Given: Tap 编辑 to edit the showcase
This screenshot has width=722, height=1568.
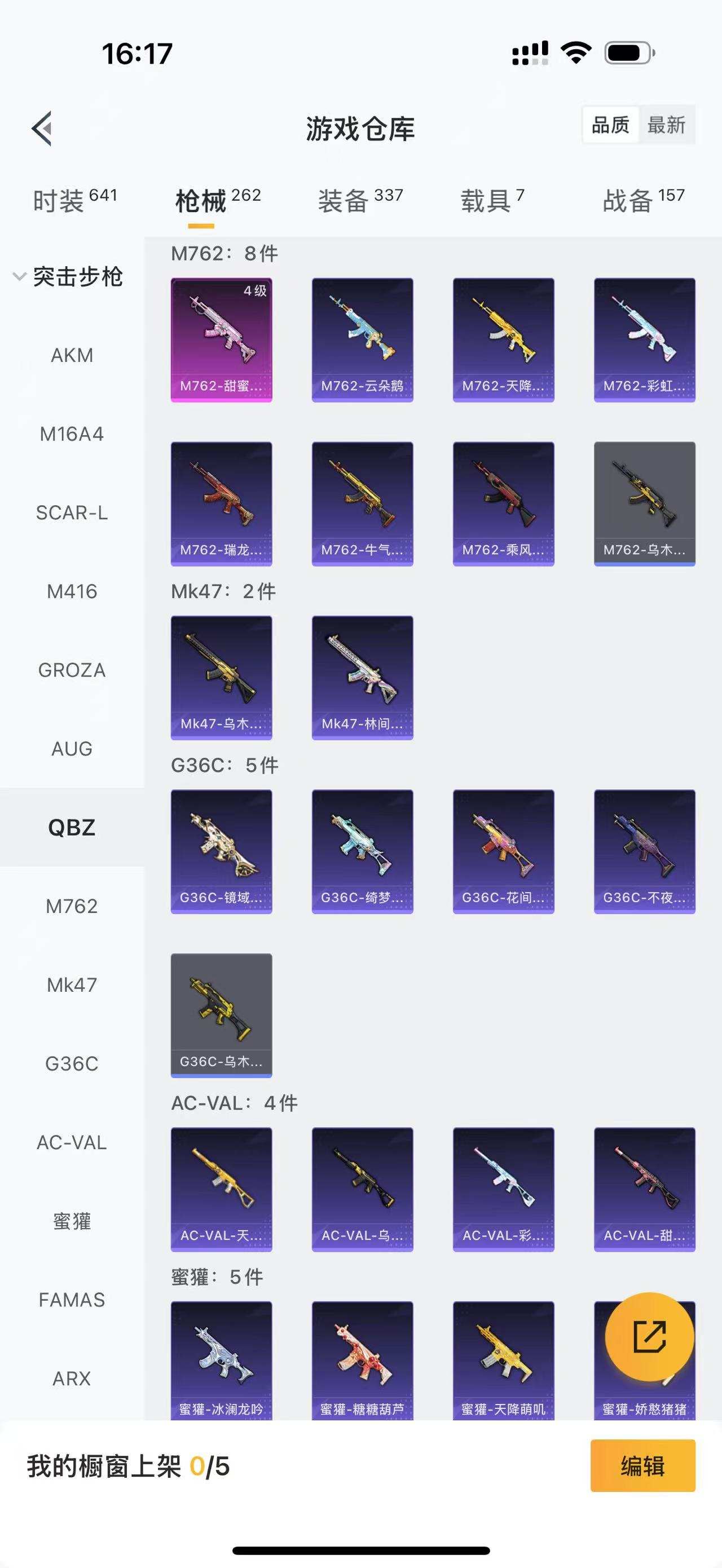Looking at the screenshot, I should coord(642,1466).
